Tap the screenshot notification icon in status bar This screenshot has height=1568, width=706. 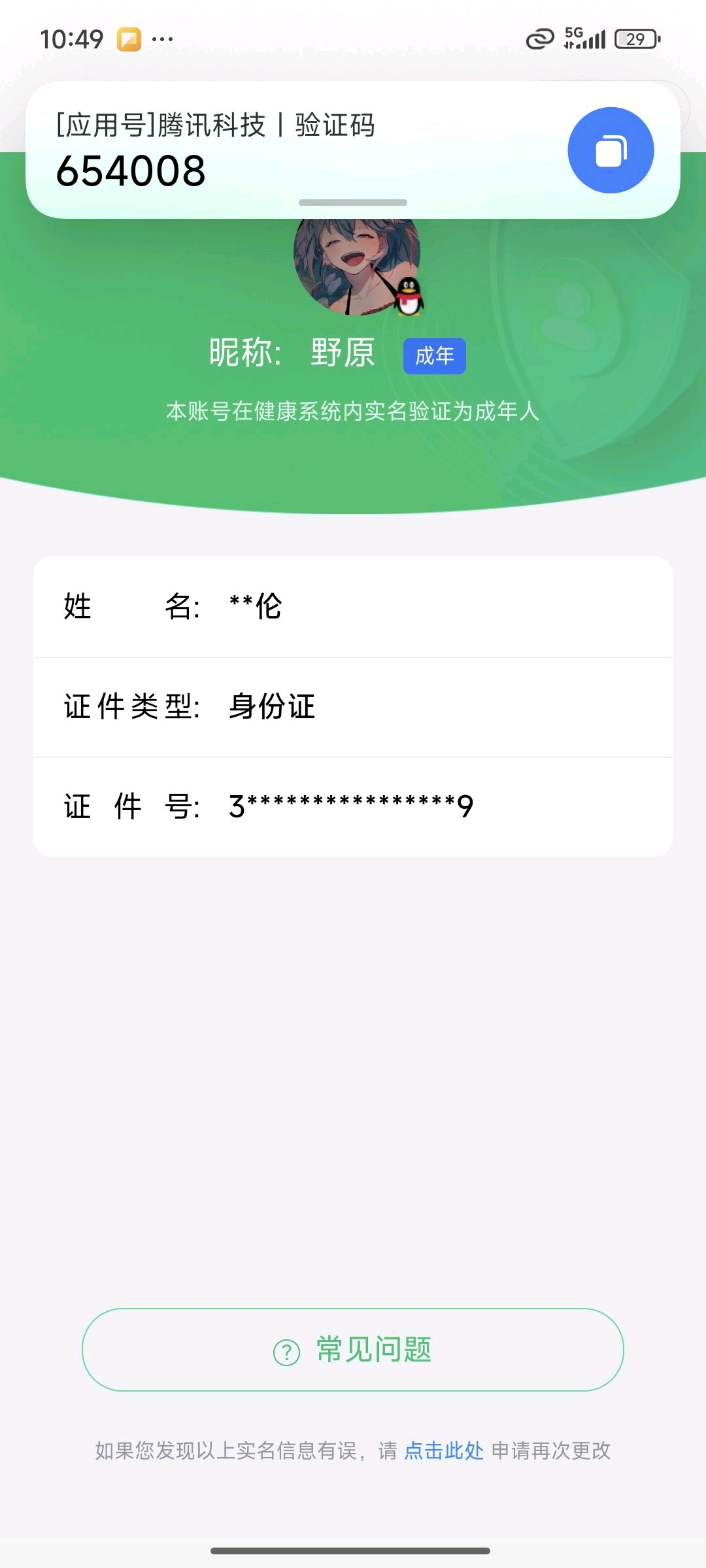click(130, 39)
